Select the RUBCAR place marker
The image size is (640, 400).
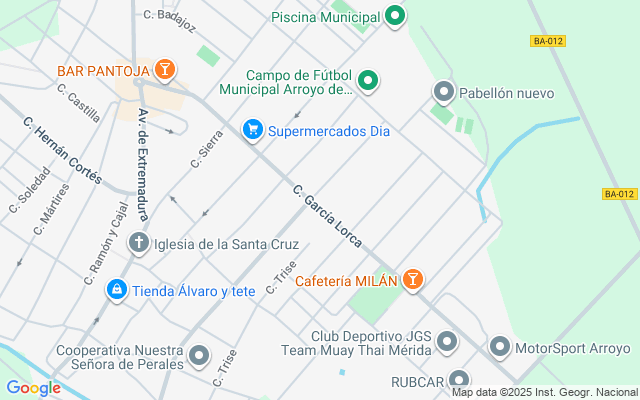point(459,380)
